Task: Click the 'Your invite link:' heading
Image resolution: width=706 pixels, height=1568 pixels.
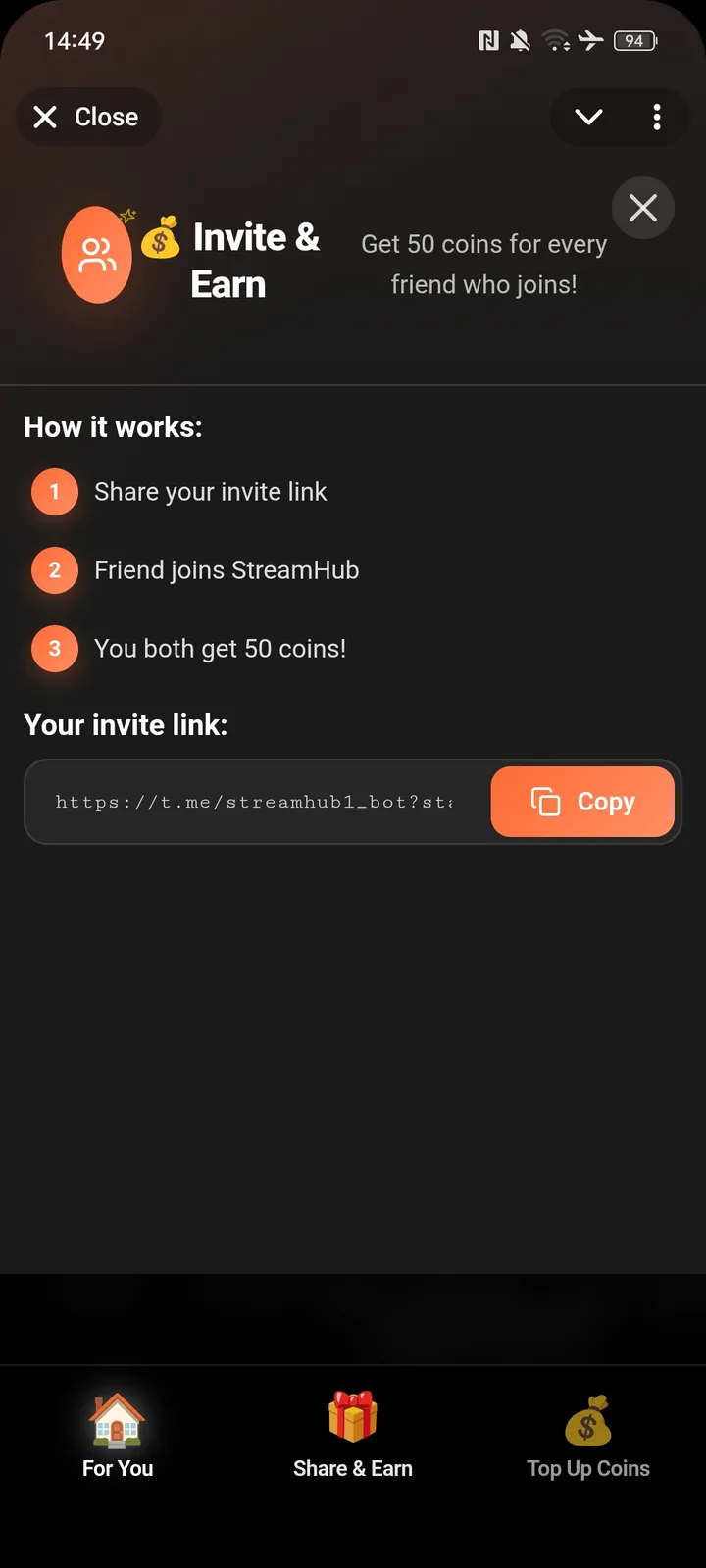Action: [126, 725]
